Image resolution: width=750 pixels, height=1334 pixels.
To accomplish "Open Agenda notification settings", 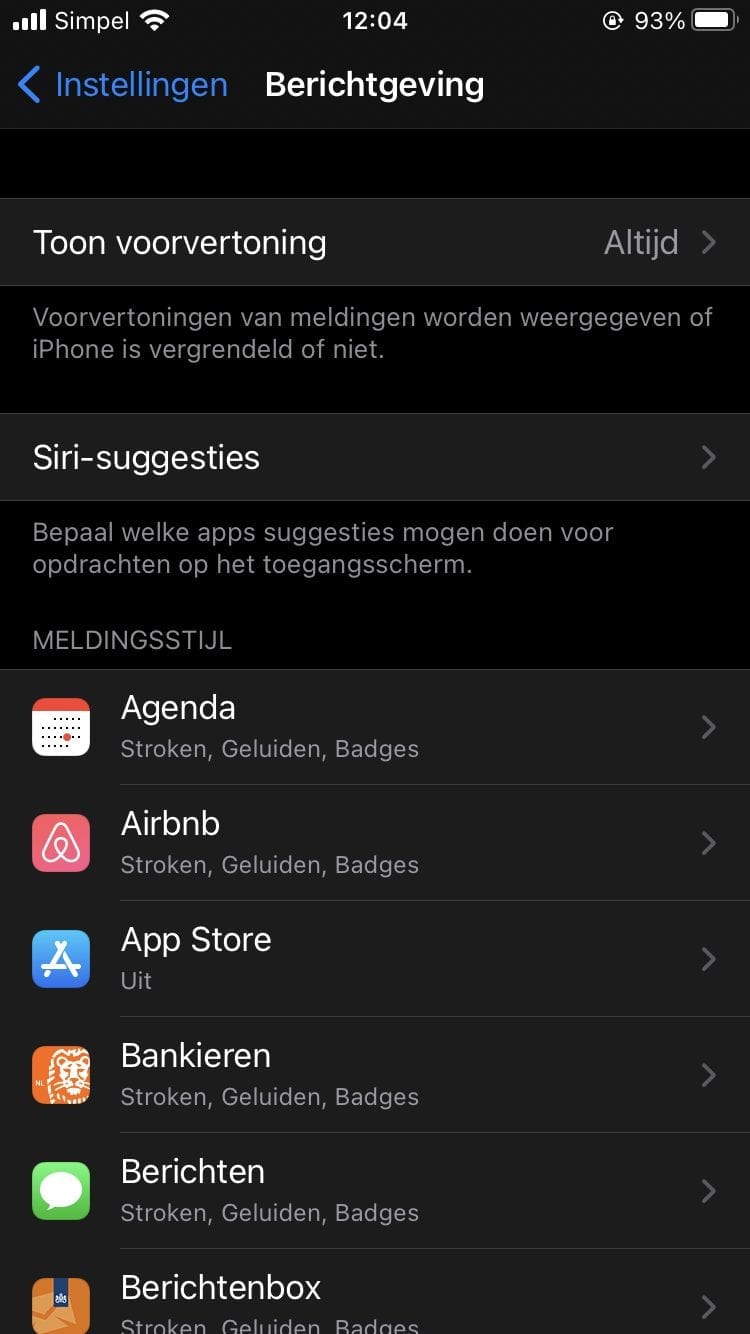I will (x=375, y=727).
